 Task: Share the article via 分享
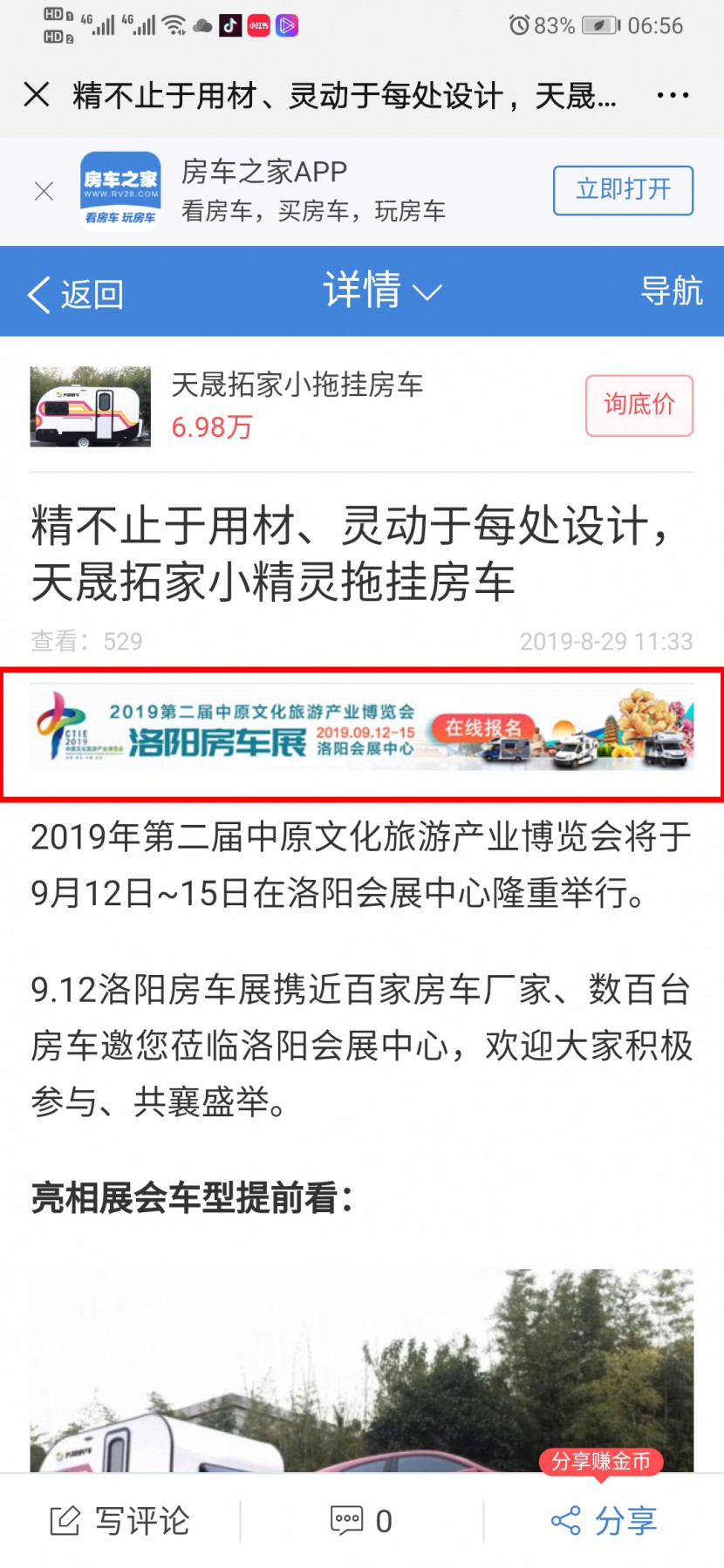(x=604, y=1521)
